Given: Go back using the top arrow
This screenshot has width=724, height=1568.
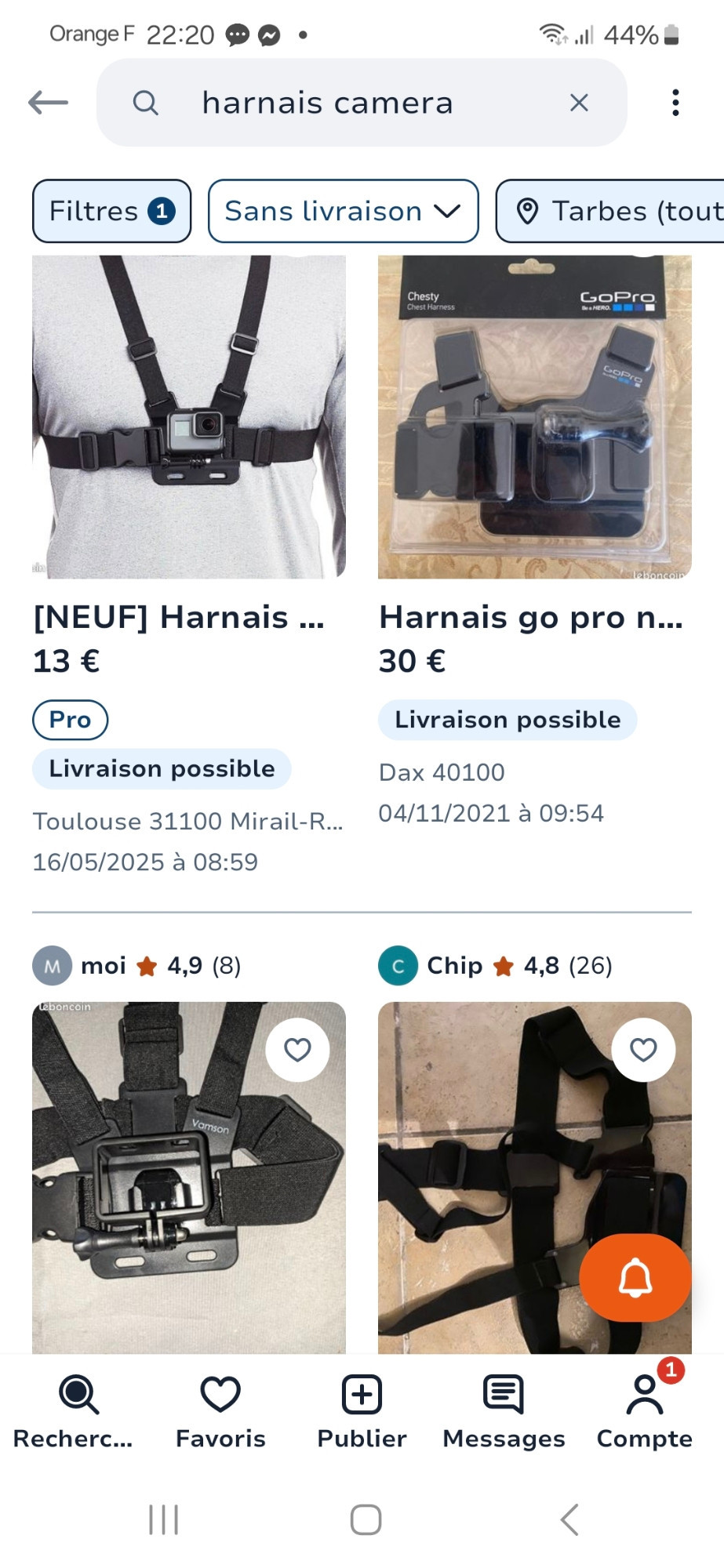Looking at the screenshot, I should click(x=48, y=103).
